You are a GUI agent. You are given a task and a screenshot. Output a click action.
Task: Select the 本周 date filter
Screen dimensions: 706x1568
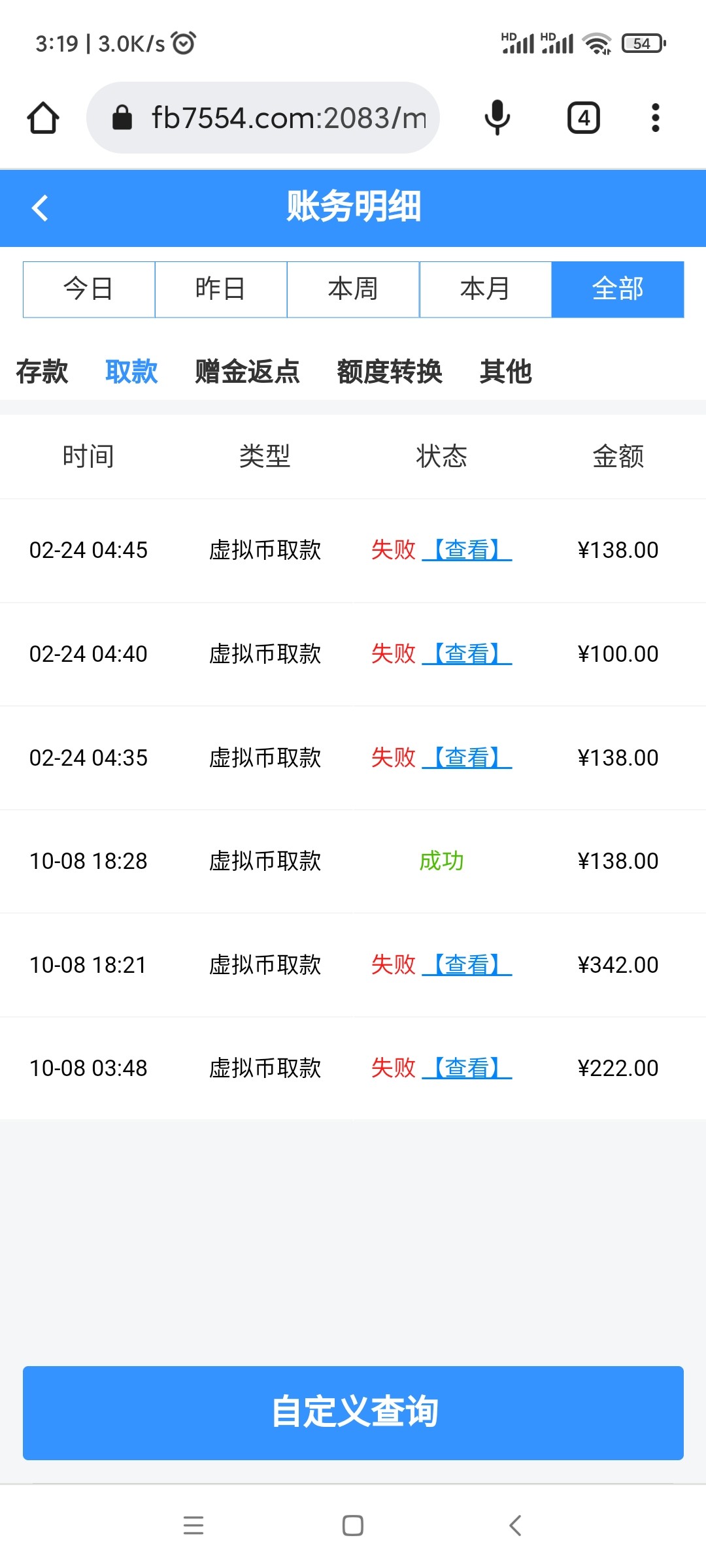353,289
